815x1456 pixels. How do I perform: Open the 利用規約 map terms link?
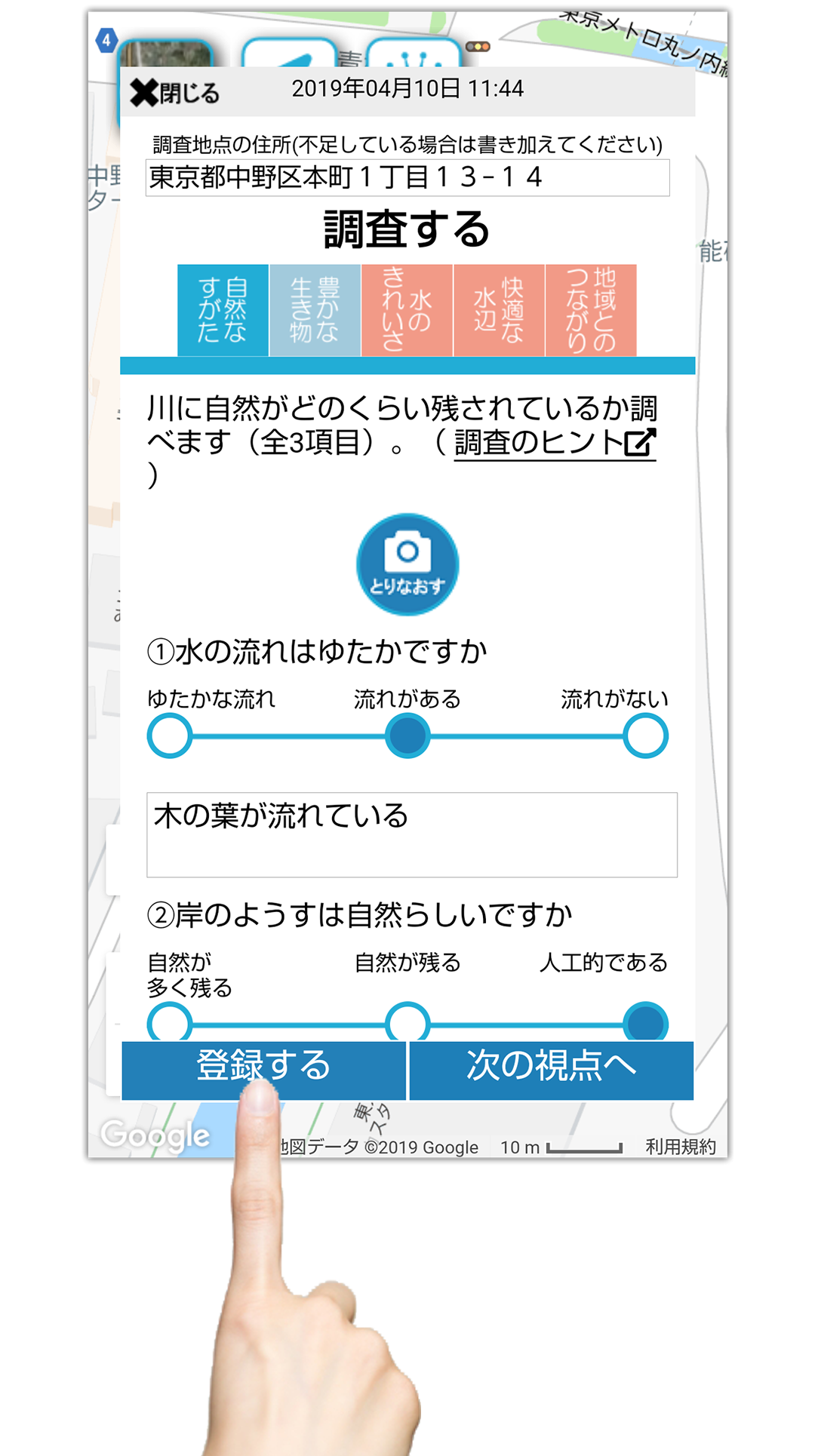(680, 1147)
